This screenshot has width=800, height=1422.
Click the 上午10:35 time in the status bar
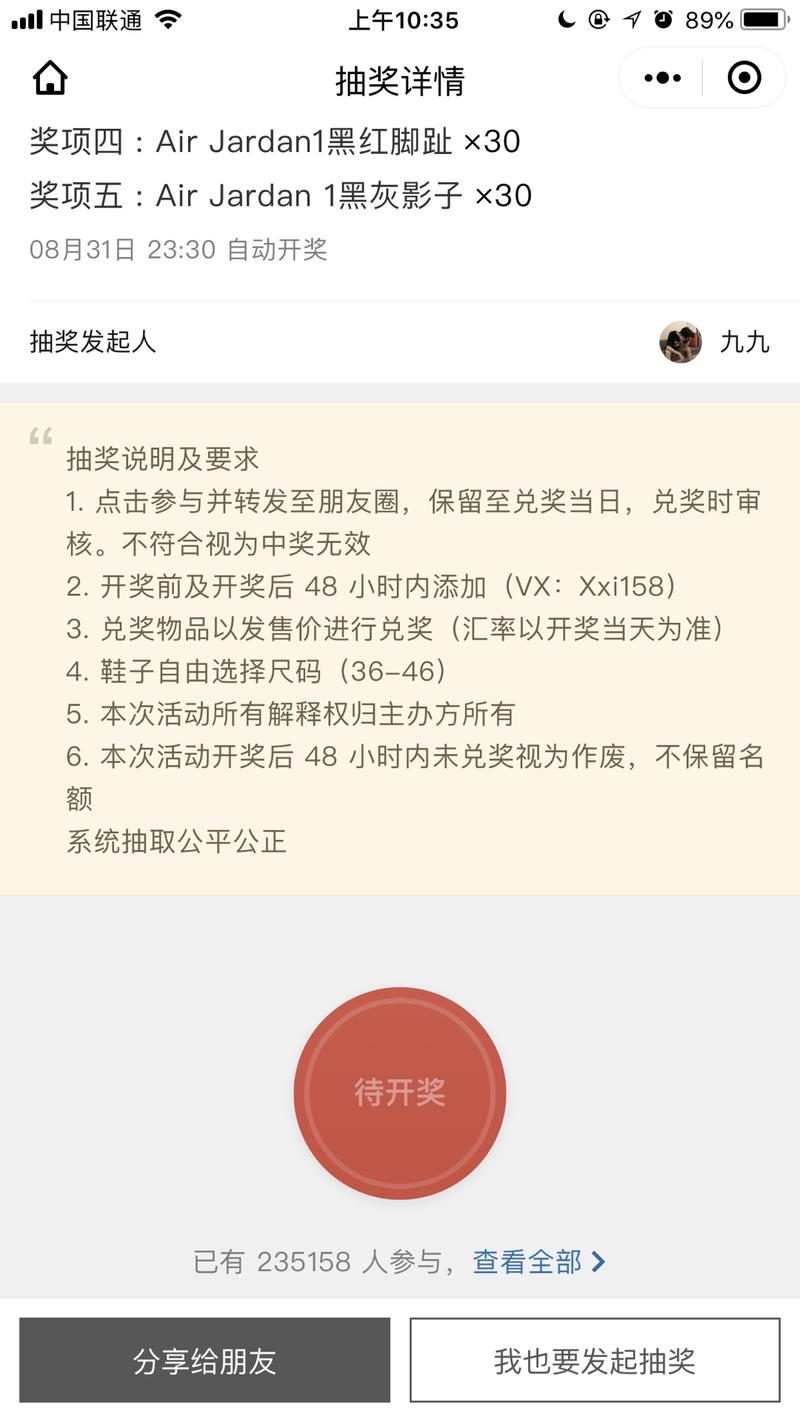click(400, 20)
